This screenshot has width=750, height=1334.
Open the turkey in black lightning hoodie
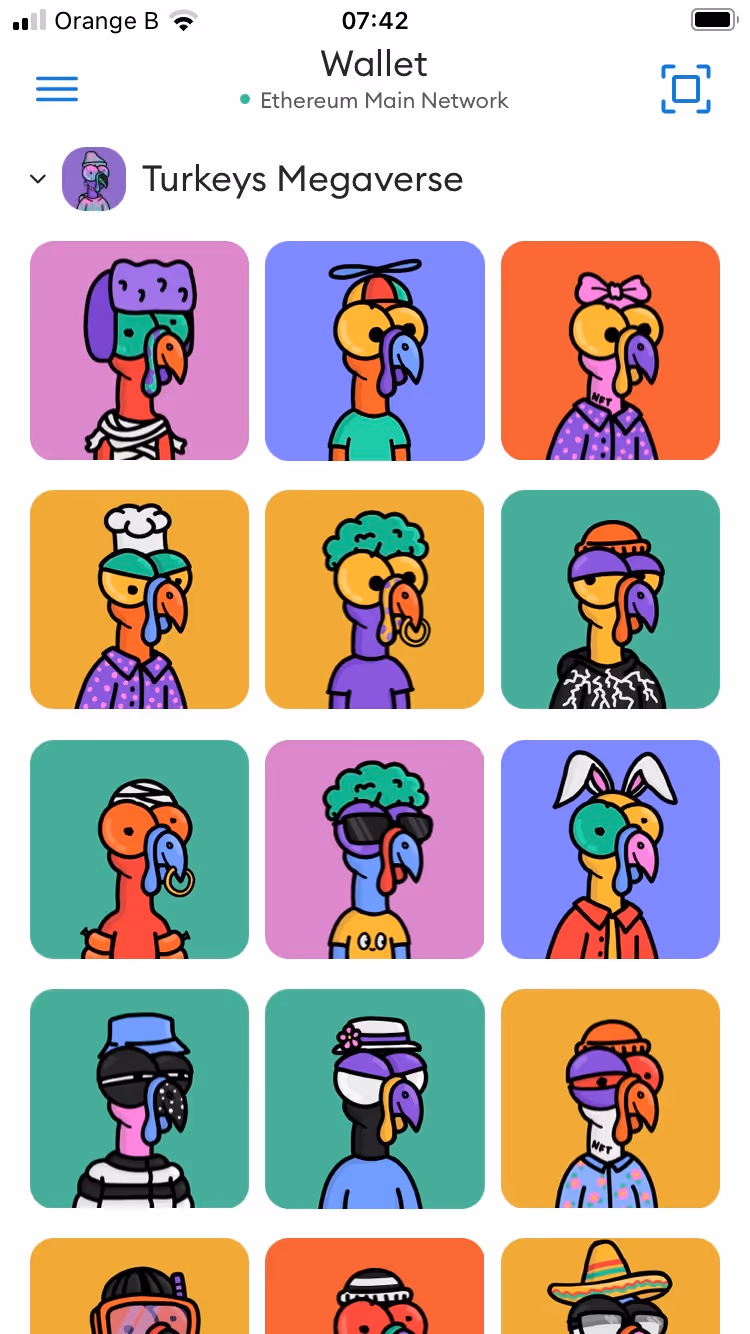pyautogui.click(x=610, y=599)
